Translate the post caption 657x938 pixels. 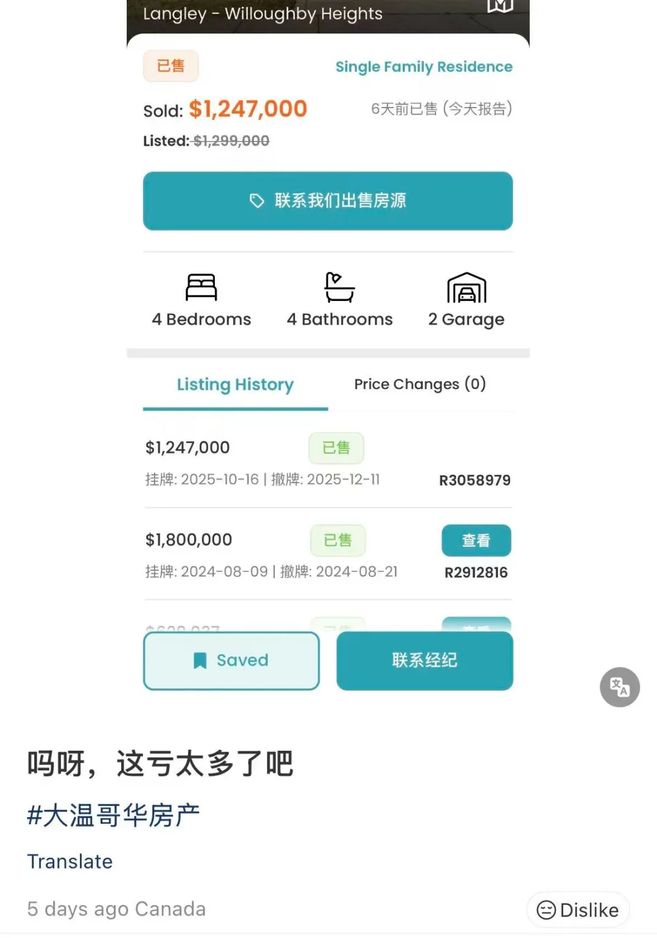click(70, 861)
